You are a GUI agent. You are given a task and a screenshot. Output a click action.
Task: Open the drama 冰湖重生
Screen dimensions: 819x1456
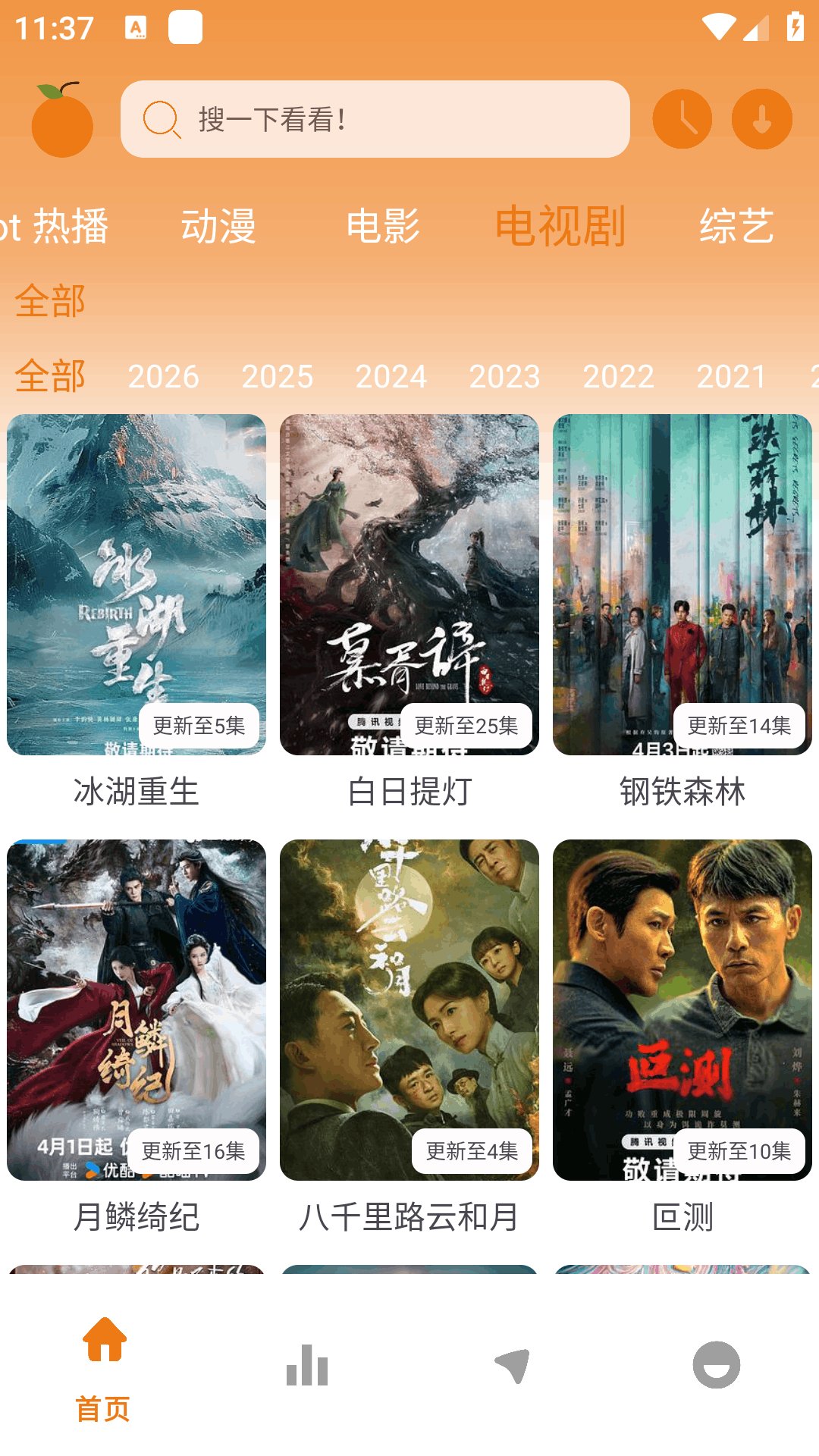(x=136, y=584)
